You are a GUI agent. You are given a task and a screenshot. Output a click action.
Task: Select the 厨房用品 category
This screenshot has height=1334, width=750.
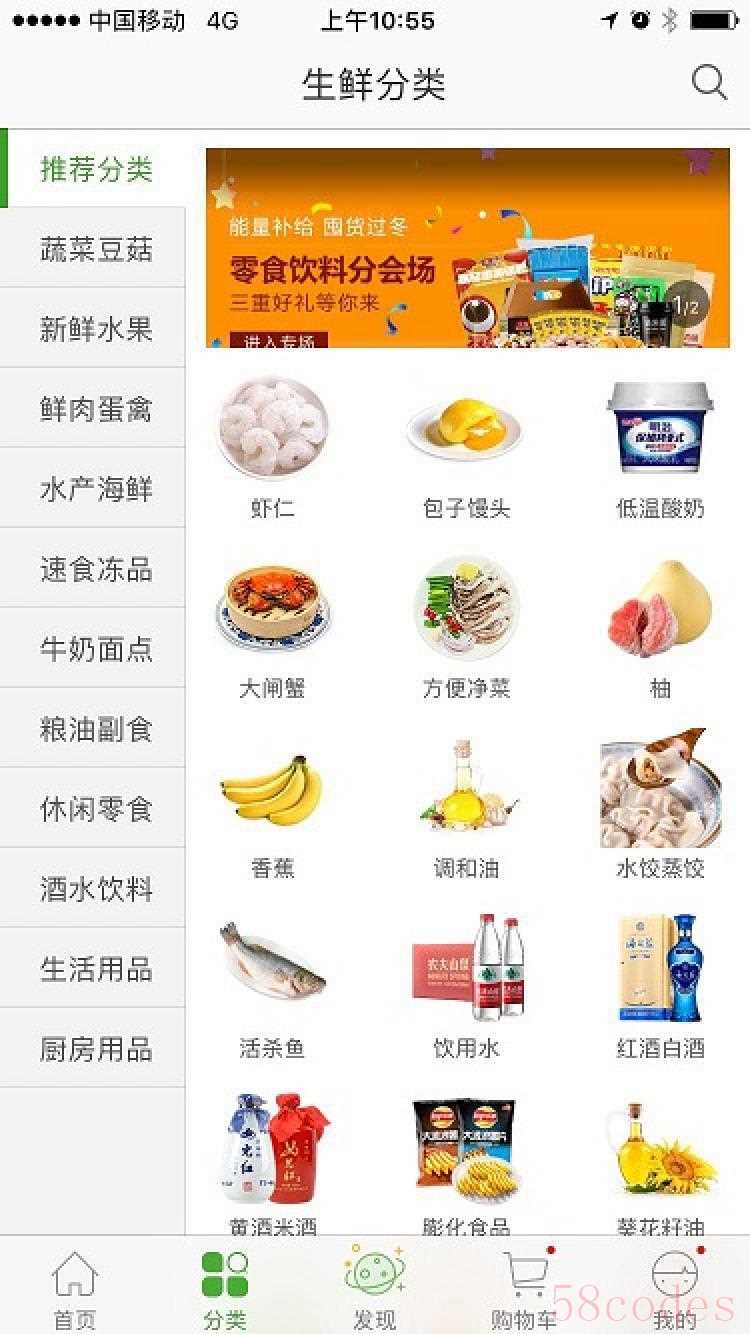[x=96, y=1049]
